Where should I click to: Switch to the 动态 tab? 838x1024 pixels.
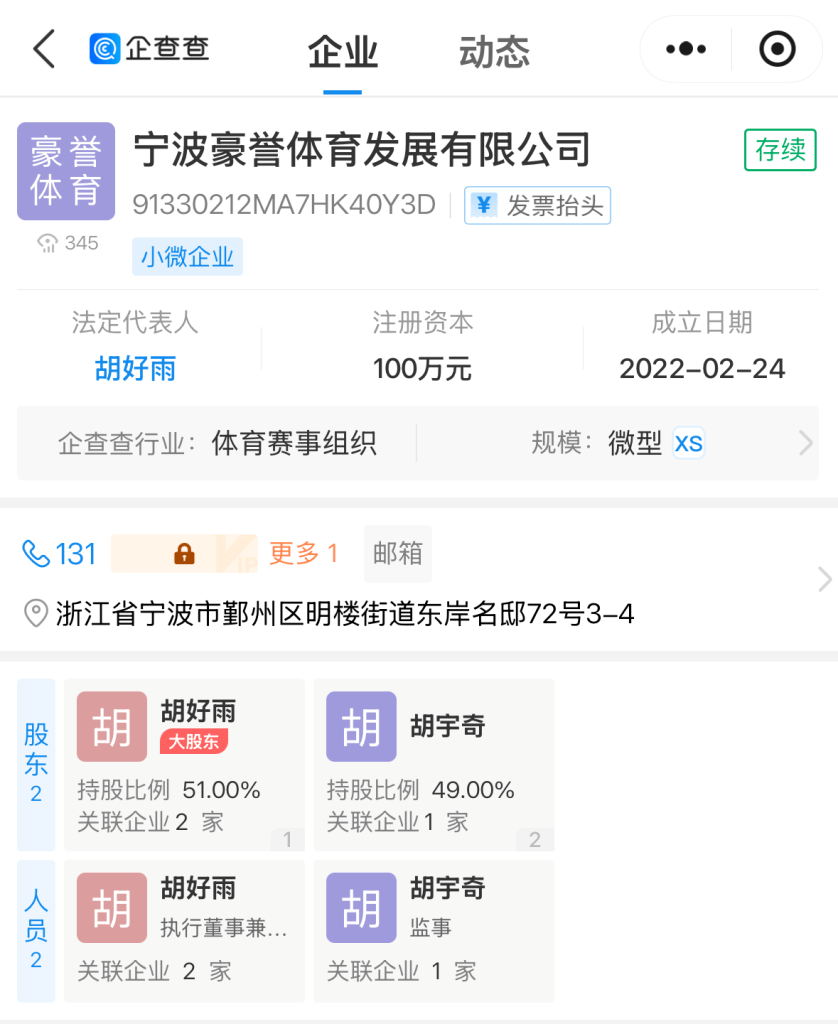point(494,51)
